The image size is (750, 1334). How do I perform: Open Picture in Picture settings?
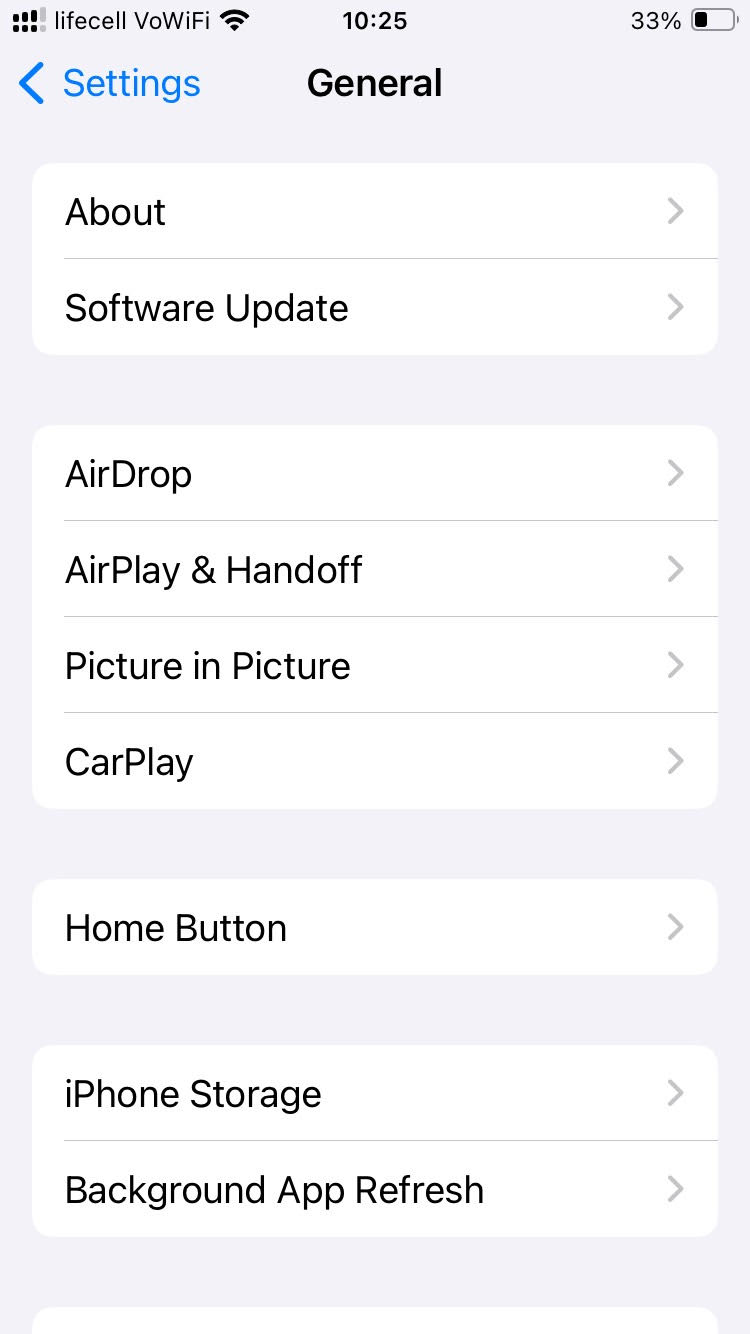[375, 666]
